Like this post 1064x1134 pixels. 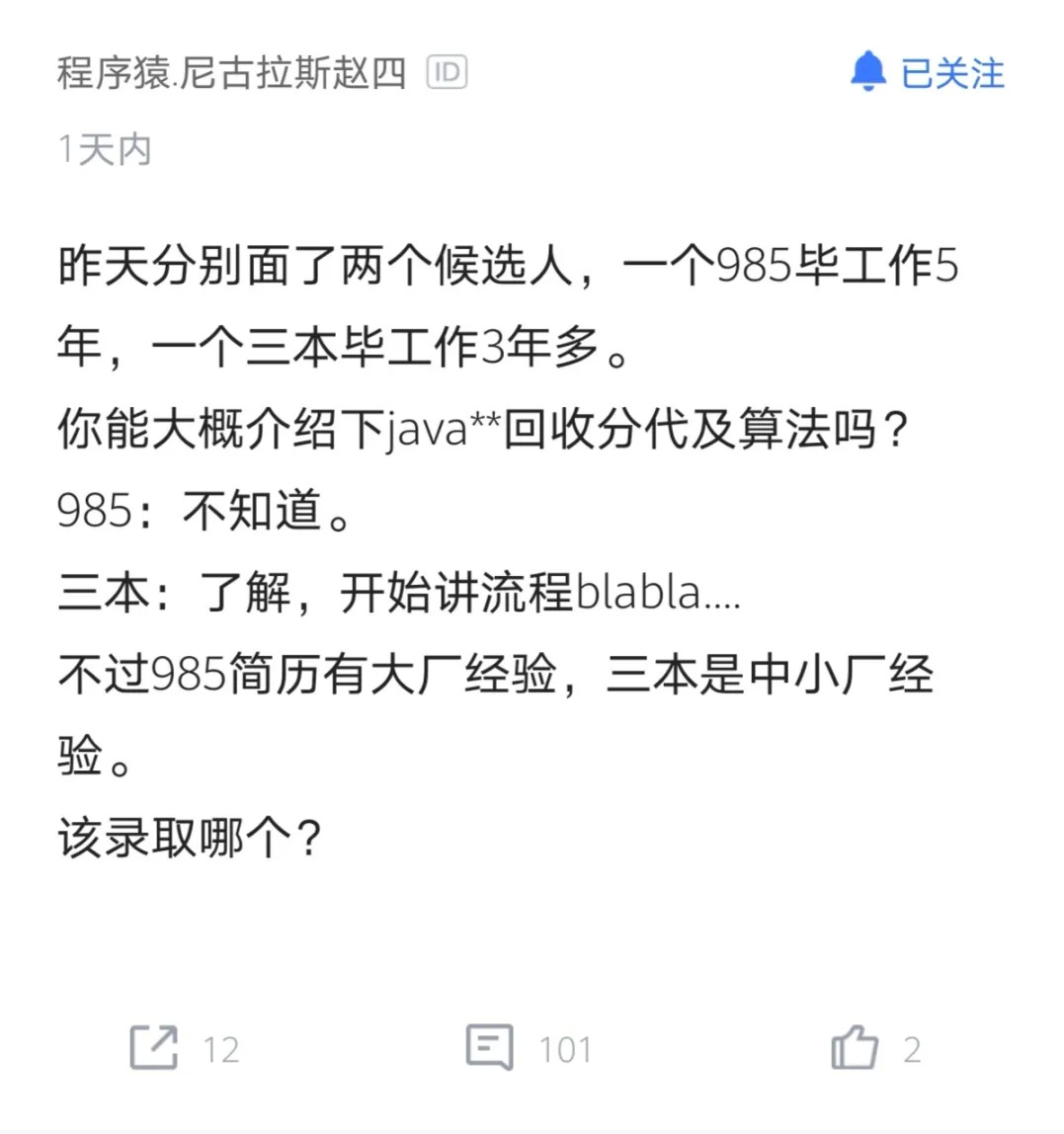coord(855,1048)
